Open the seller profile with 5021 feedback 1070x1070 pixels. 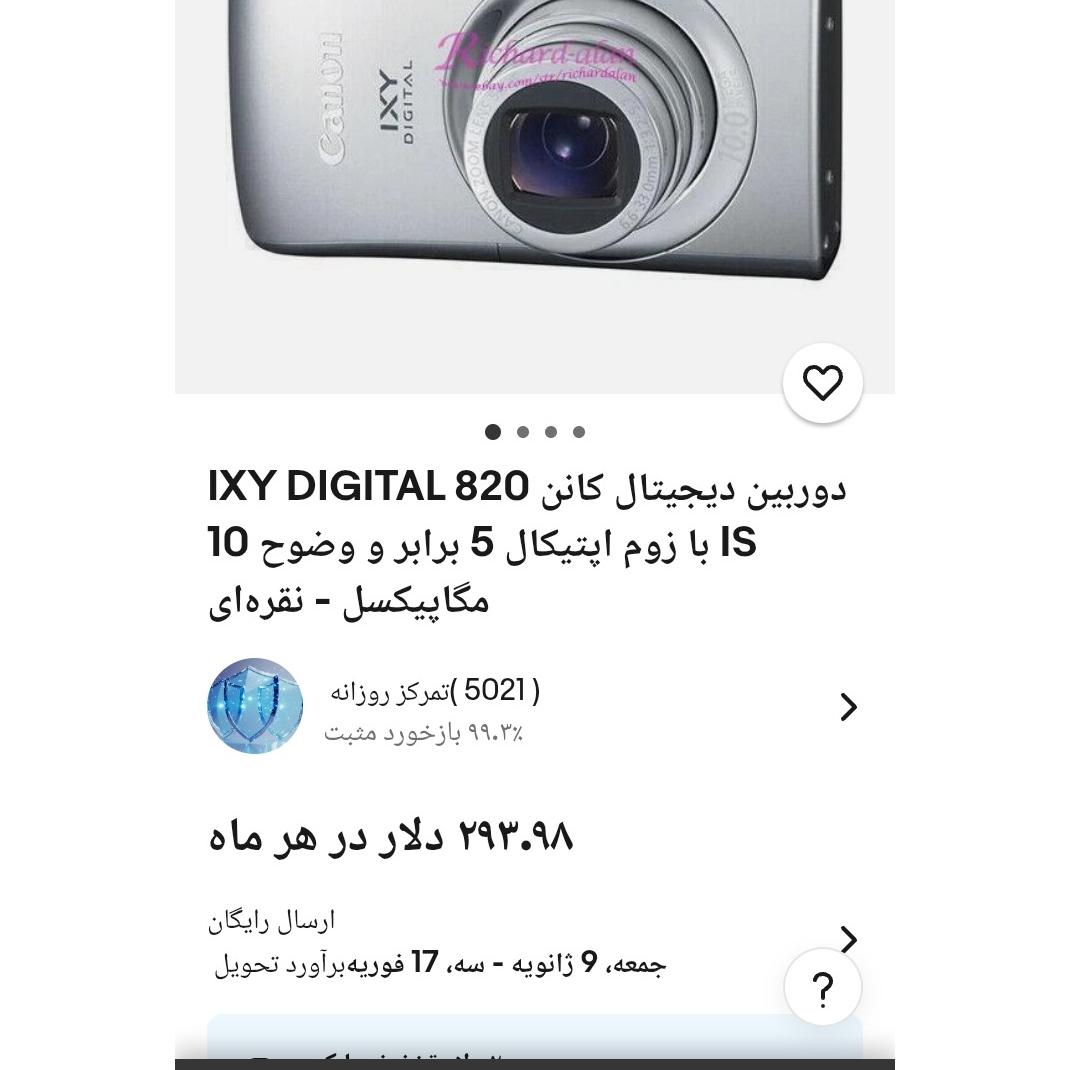point(534,706)
